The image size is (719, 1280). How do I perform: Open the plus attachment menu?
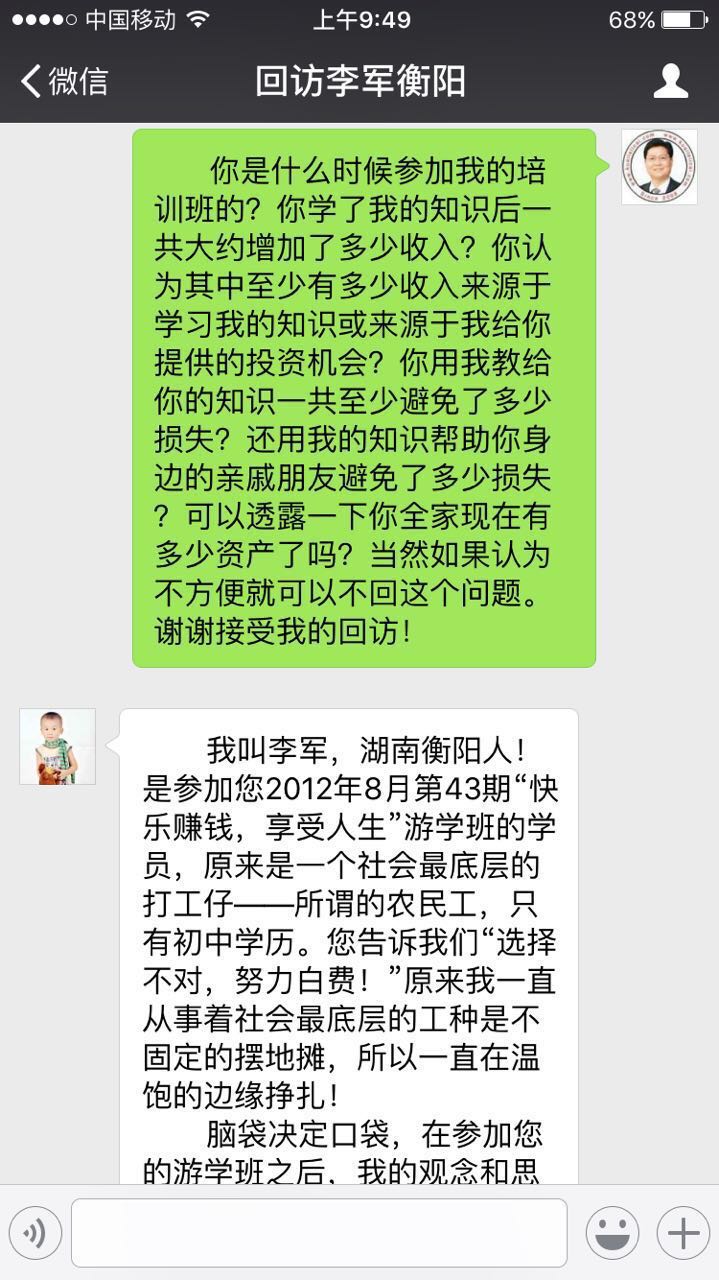pos(682,1233)
